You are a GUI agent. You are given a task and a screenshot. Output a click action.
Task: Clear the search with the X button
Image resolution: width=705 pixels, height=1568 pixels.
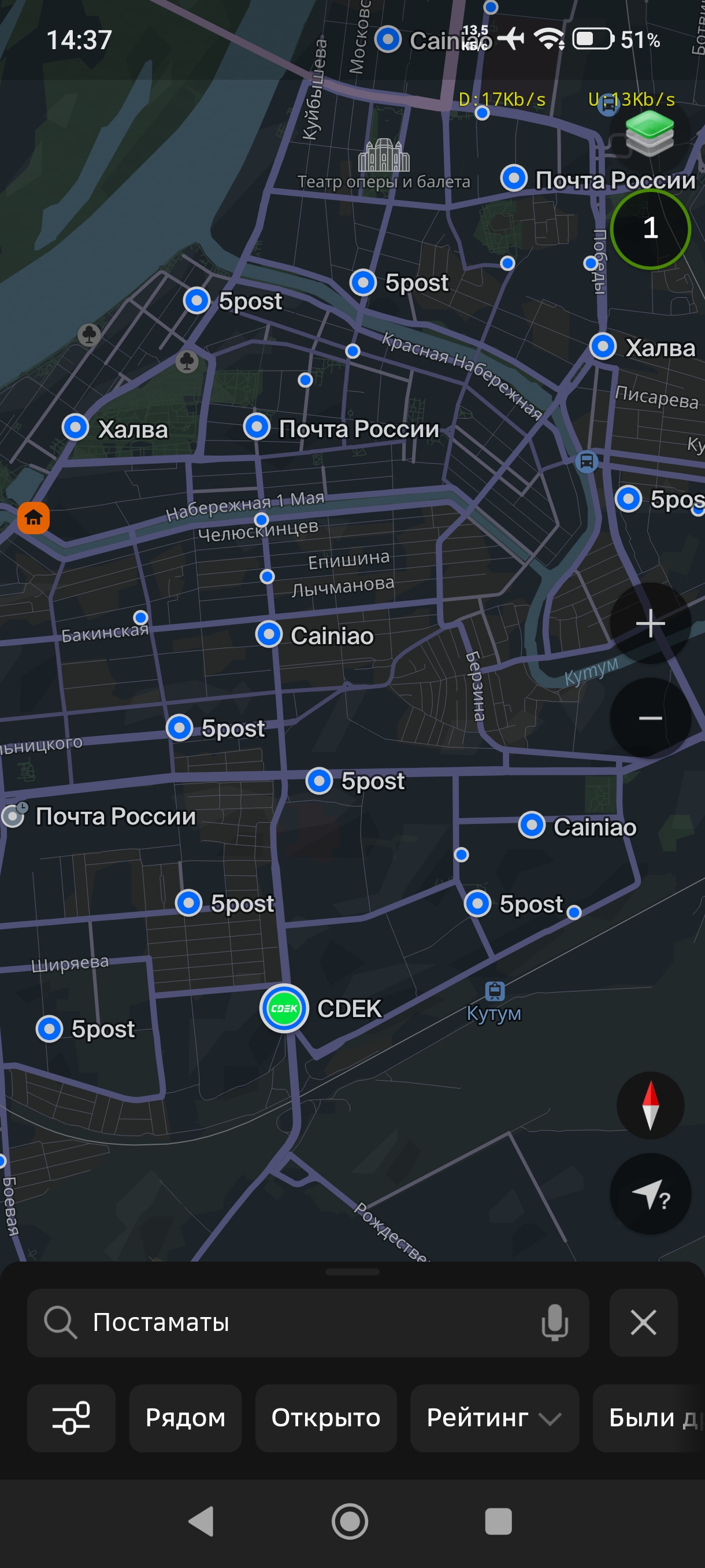(643, 1322)
